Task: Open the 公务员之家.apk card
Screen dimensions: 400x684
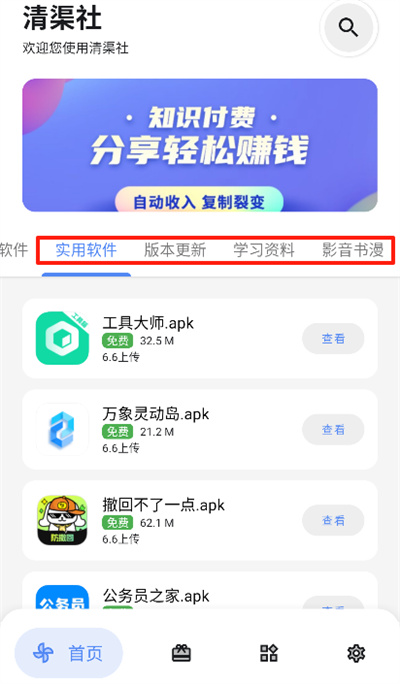Action: tap(200, 591)
